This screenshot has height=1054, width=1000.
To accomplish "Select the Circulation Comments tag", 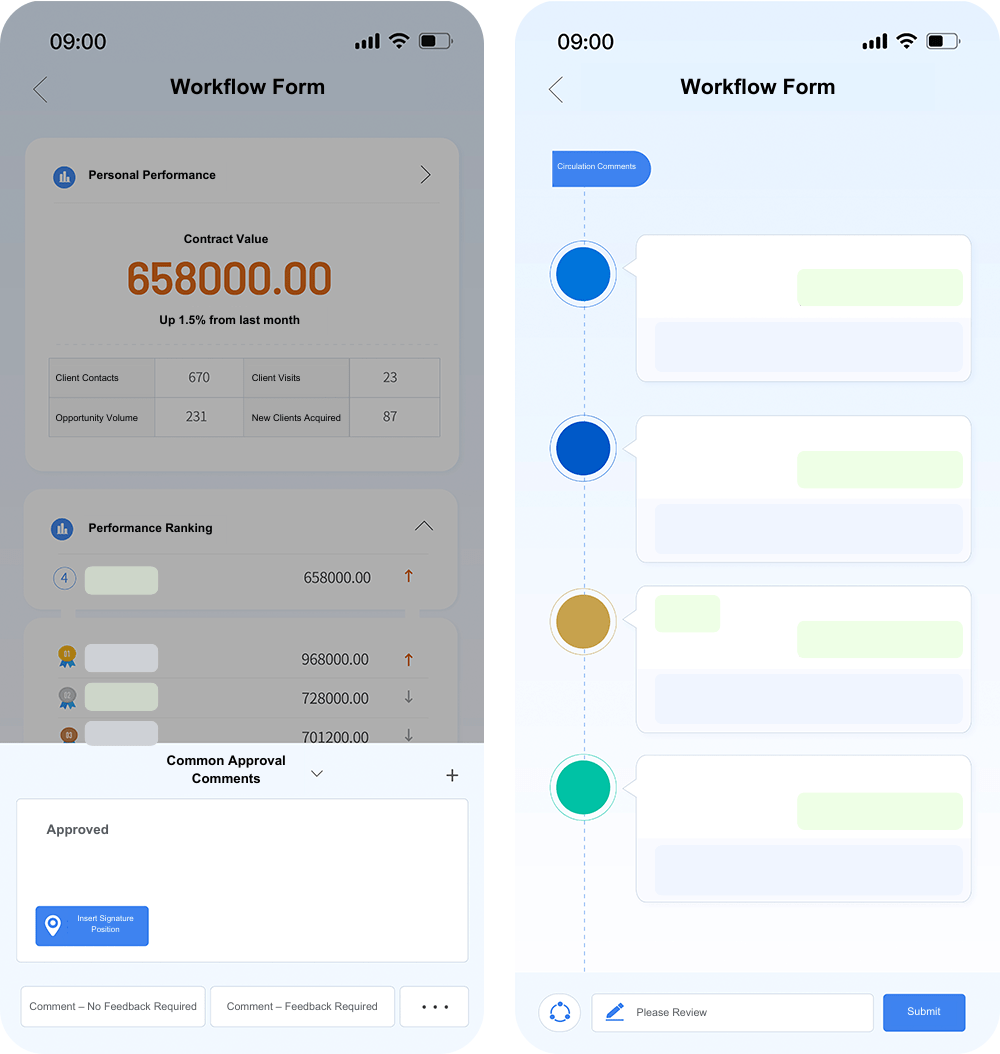I will click(x=600, y=168).
